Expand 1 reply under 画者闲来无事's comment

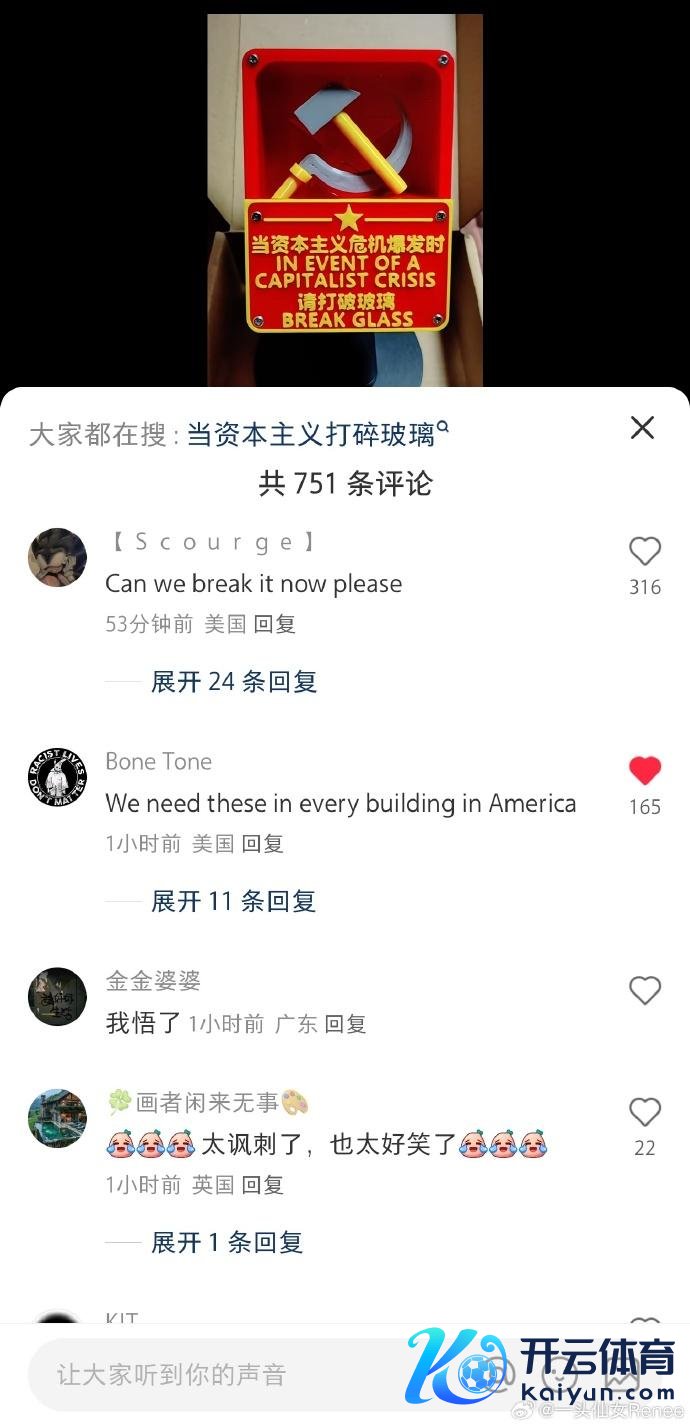point(226,1243)
